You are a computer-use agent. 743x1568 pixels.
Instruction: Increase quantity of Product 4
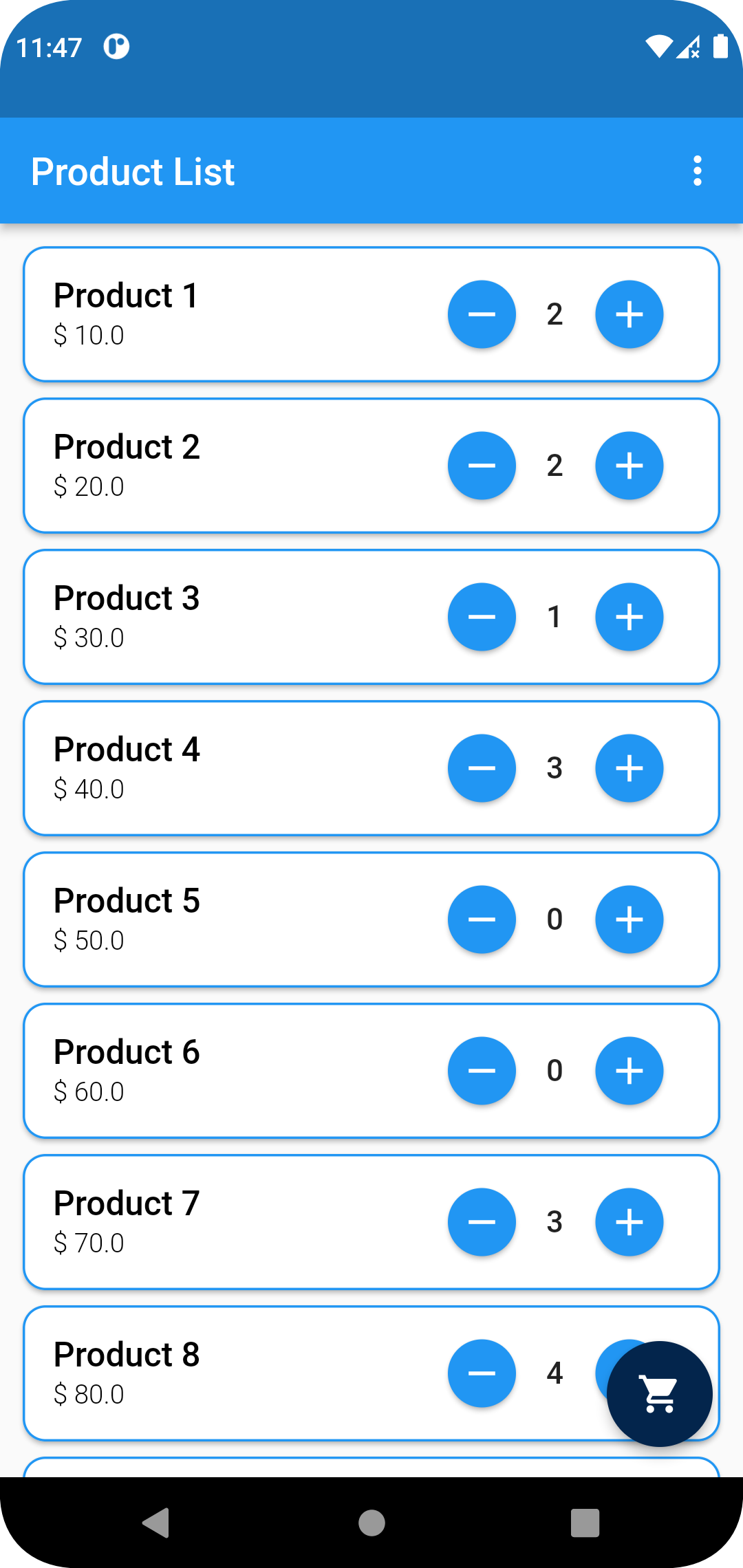tap(628, 768)
